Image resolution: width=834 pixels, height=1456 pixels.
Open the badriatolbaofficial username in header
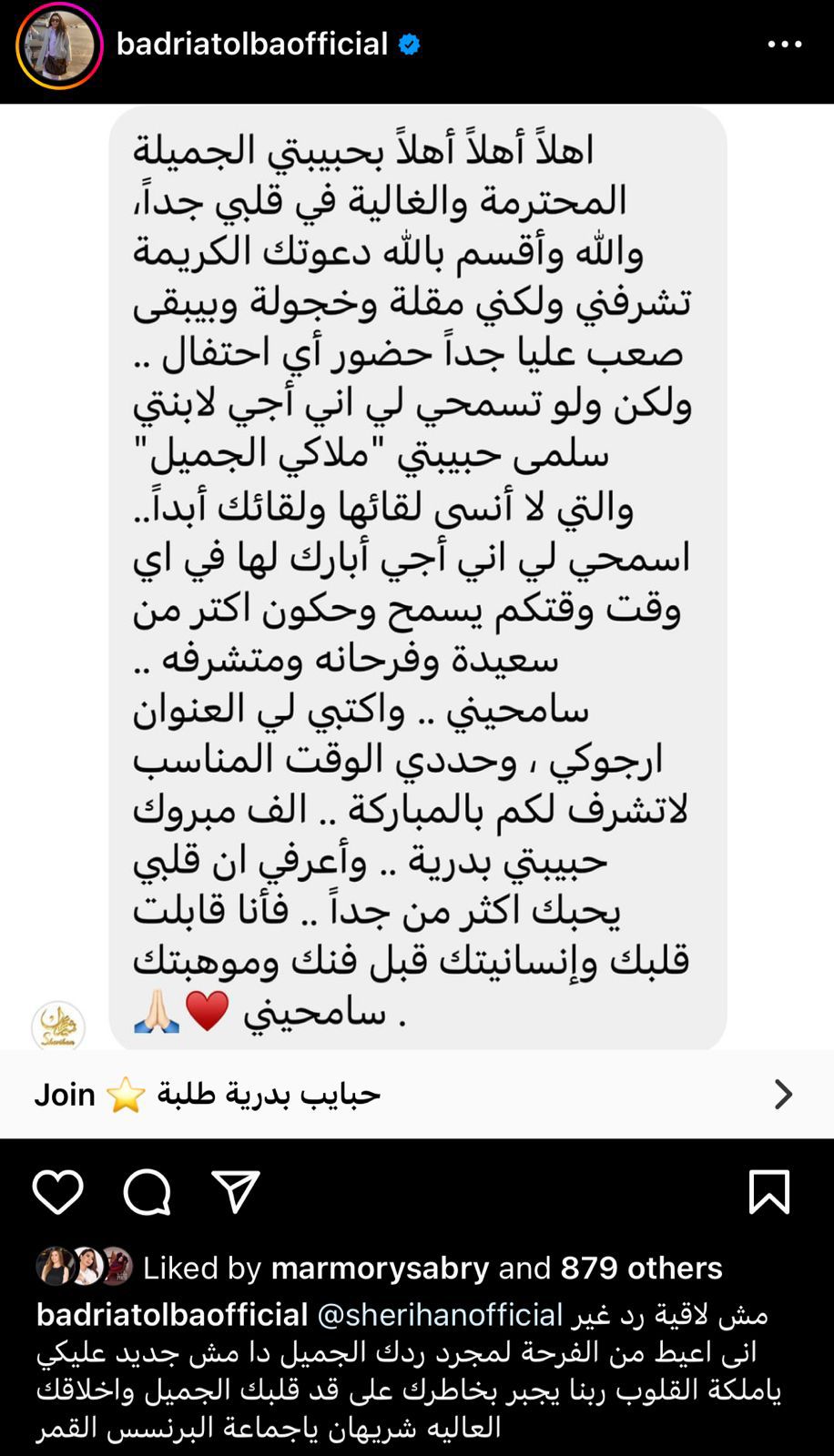coord(252,44)
